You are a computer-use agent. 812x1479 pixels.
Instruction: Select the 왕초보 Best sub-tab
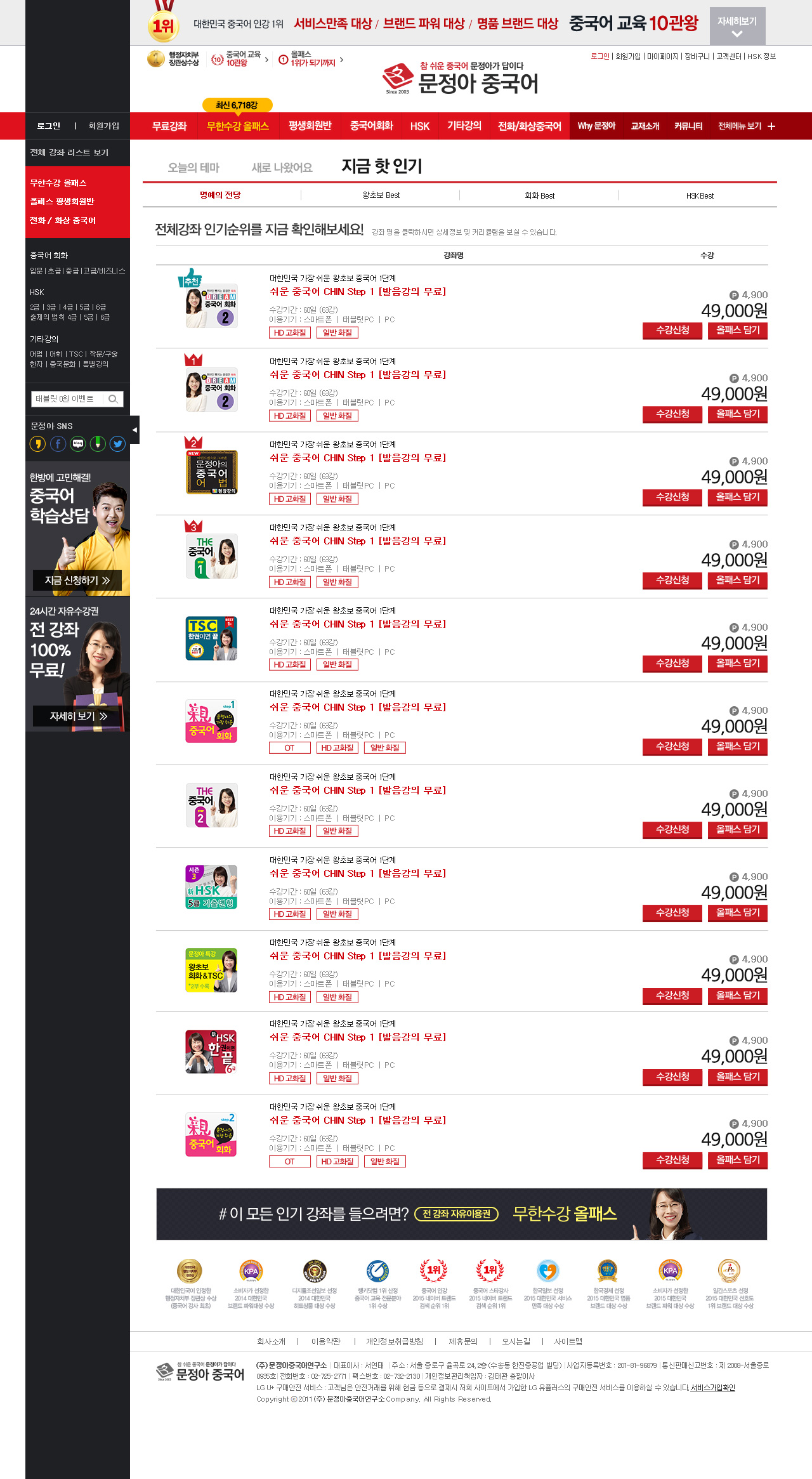click(381, 195)
